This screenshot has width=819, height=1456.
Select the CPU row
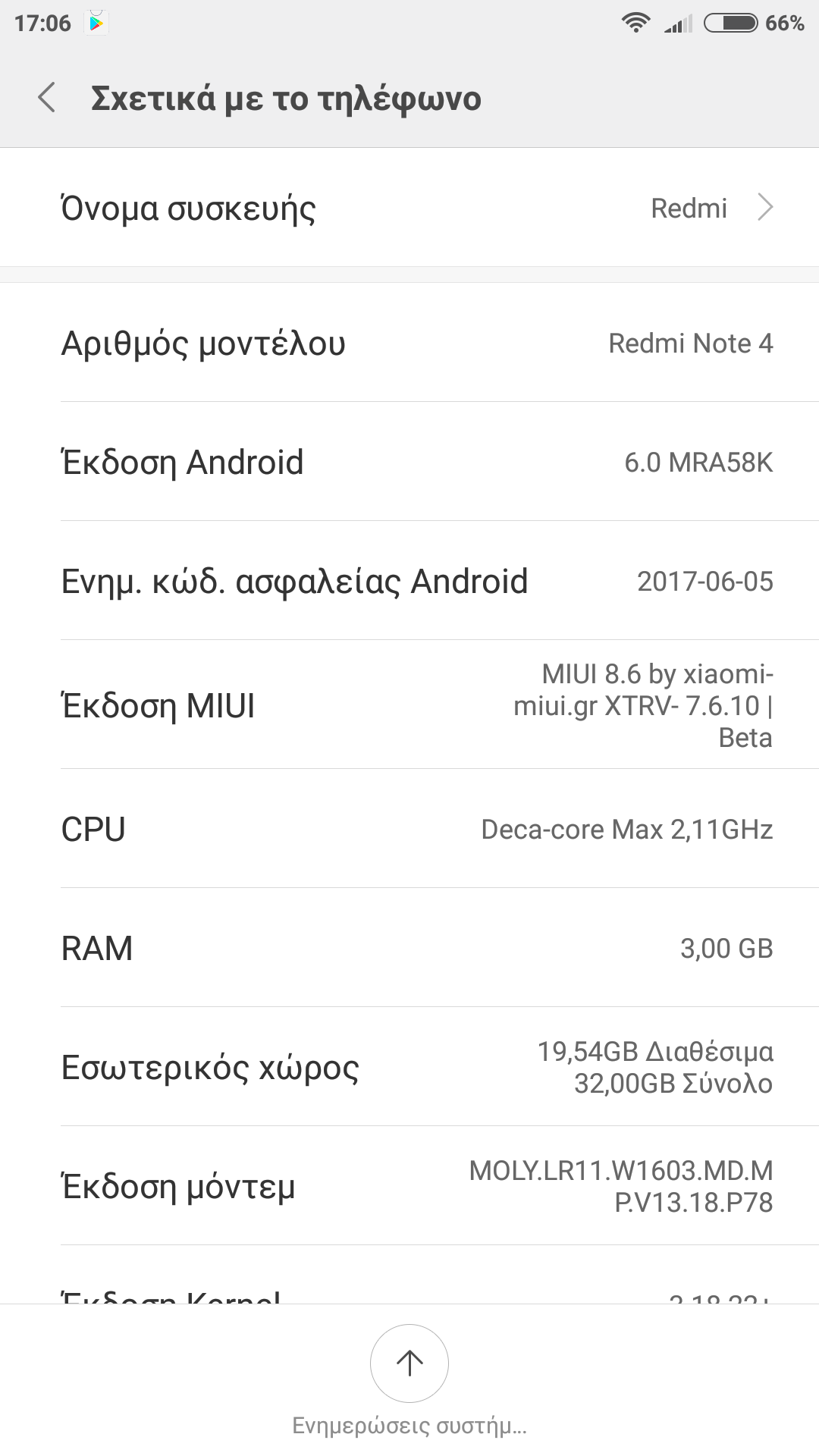coord(409,829)
